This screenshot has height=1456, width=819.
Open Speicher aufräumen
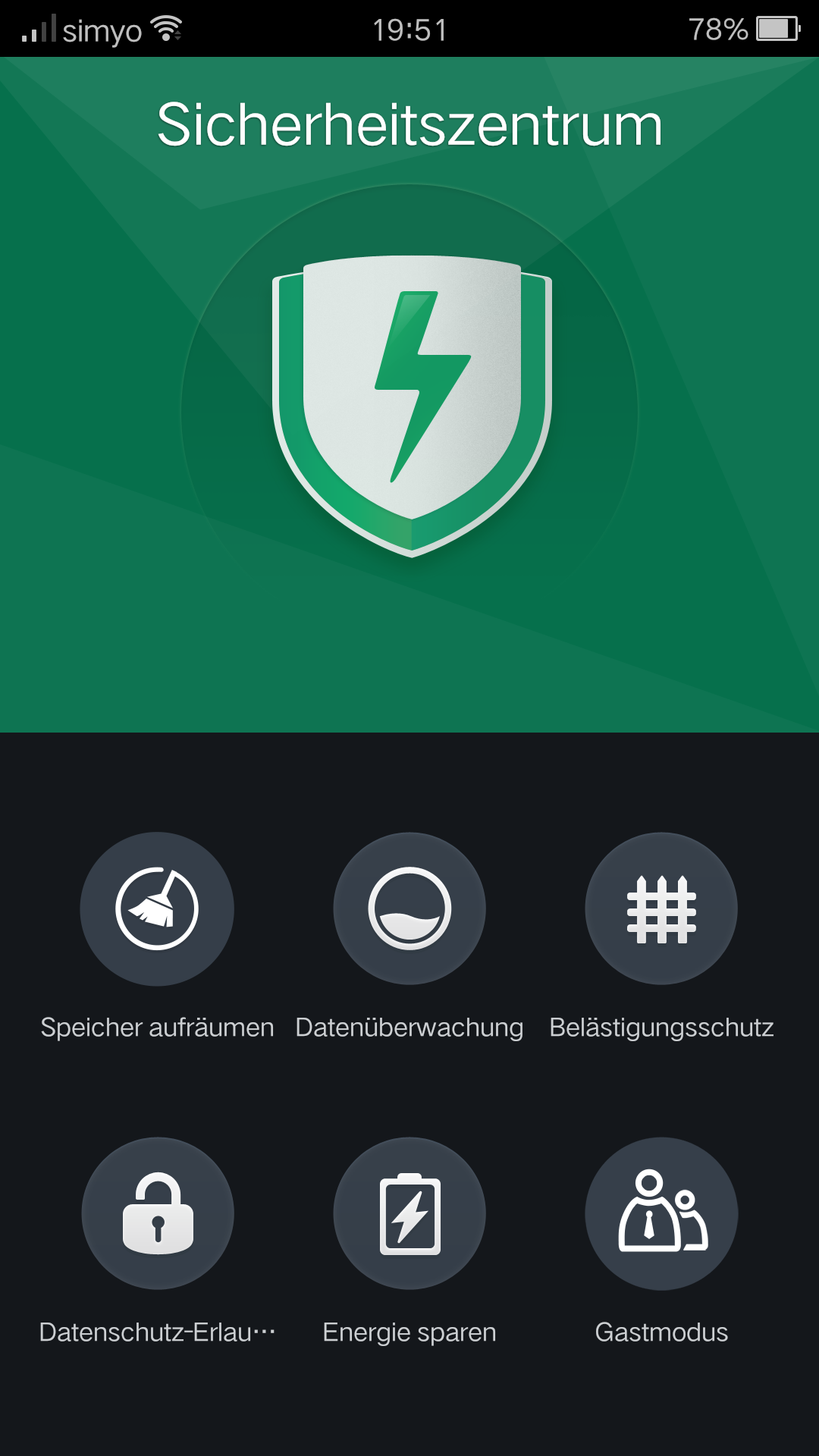(157, 908)
